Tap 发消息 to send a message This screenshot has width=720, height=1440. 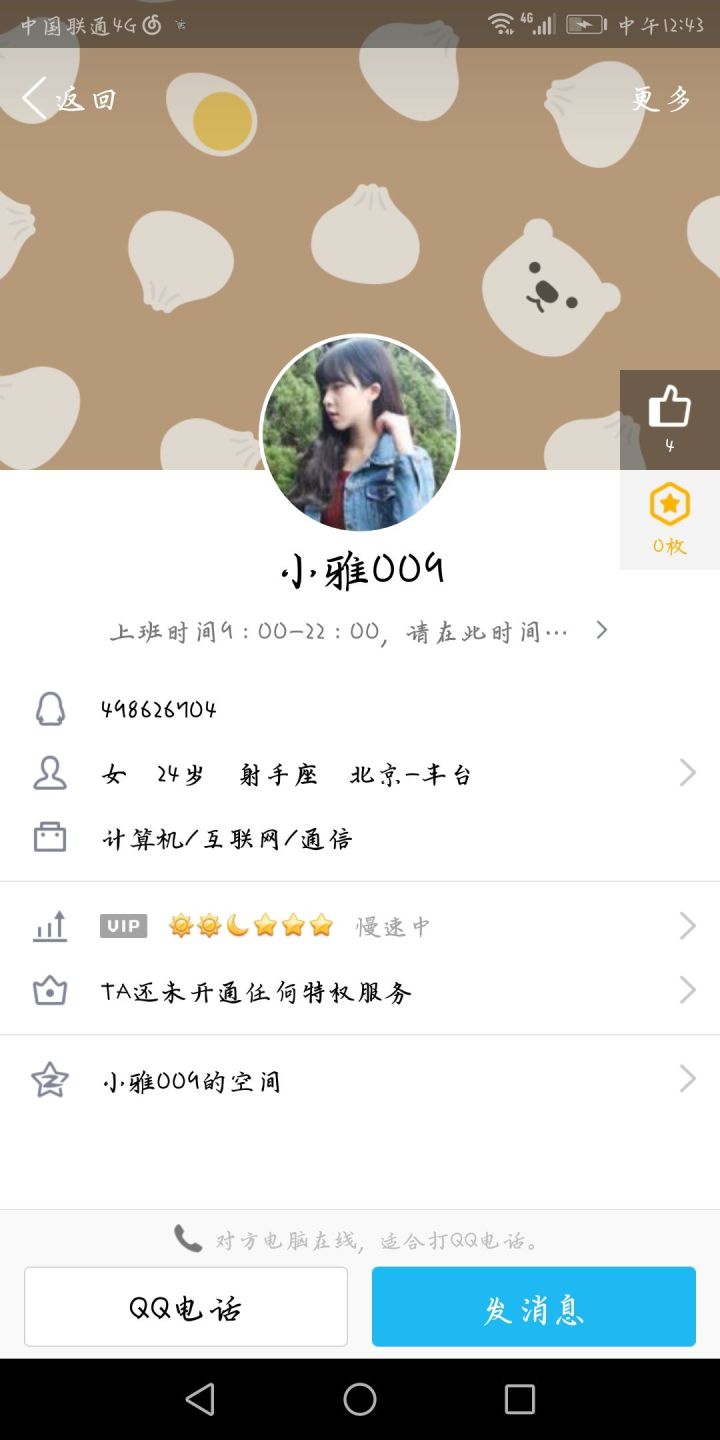(533, 1307)
